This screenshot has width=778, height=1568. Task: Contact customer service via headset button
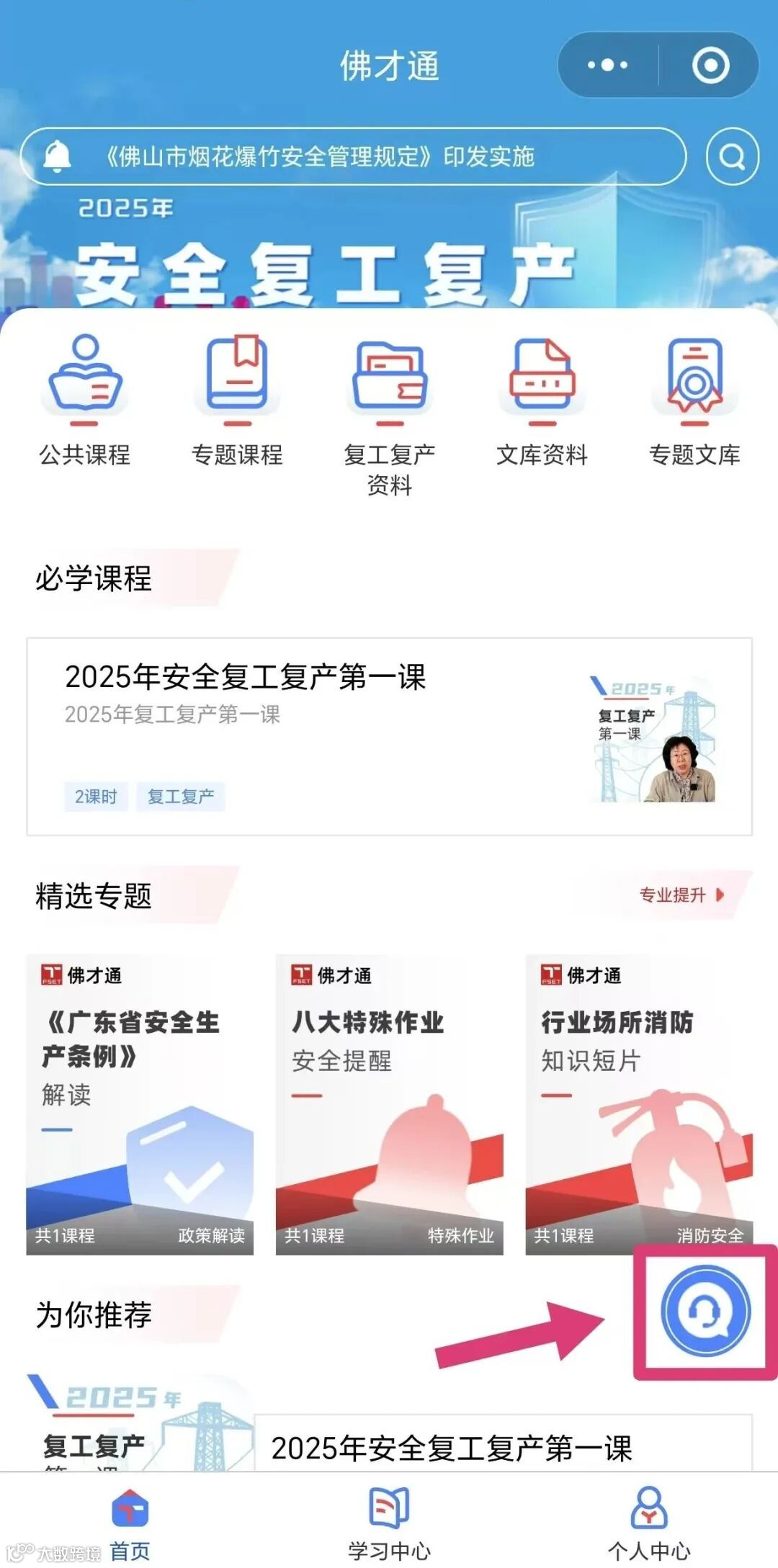coord(705,1312)
